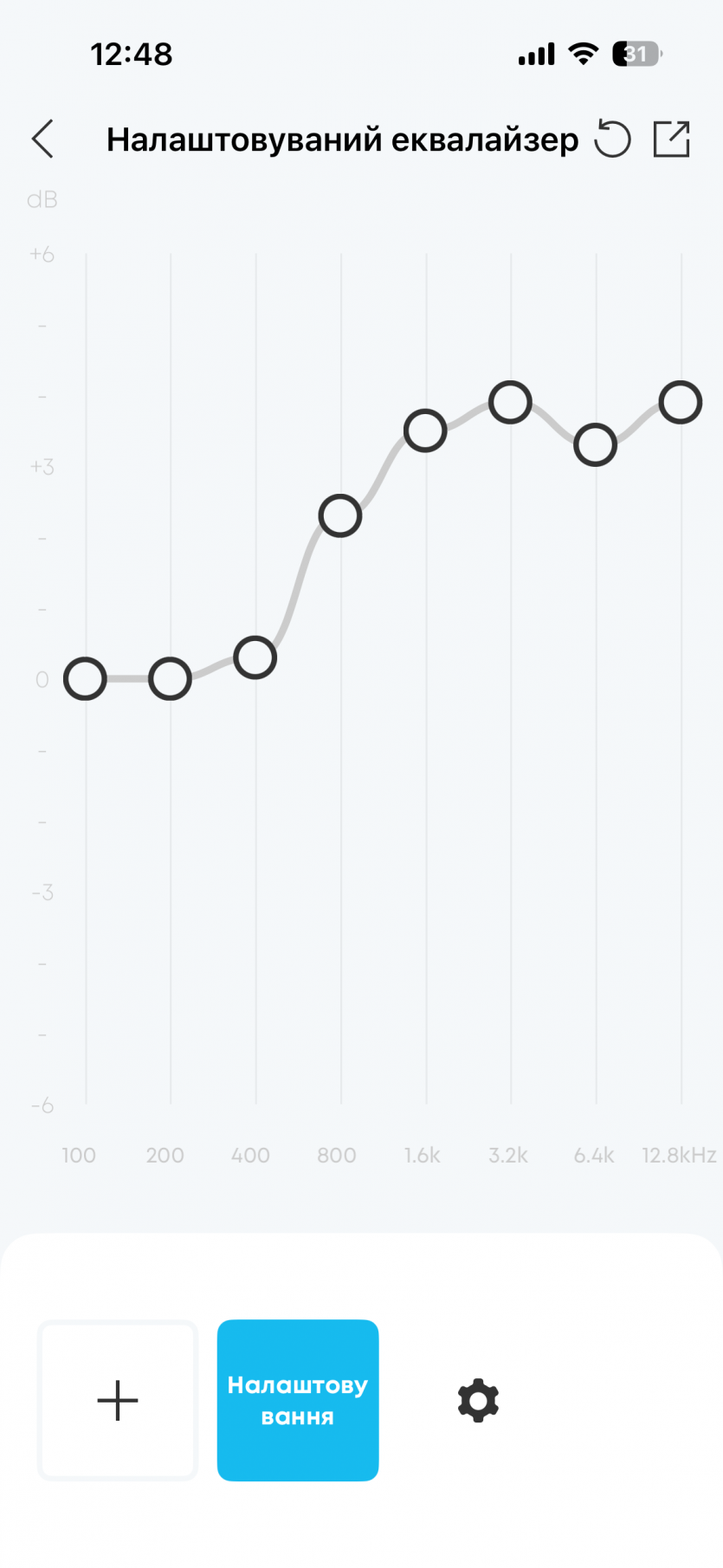Reset the equalizer curve
The width and height of the screenshot is (723, 1568).
pyautogui.click(x=612, y=139)
